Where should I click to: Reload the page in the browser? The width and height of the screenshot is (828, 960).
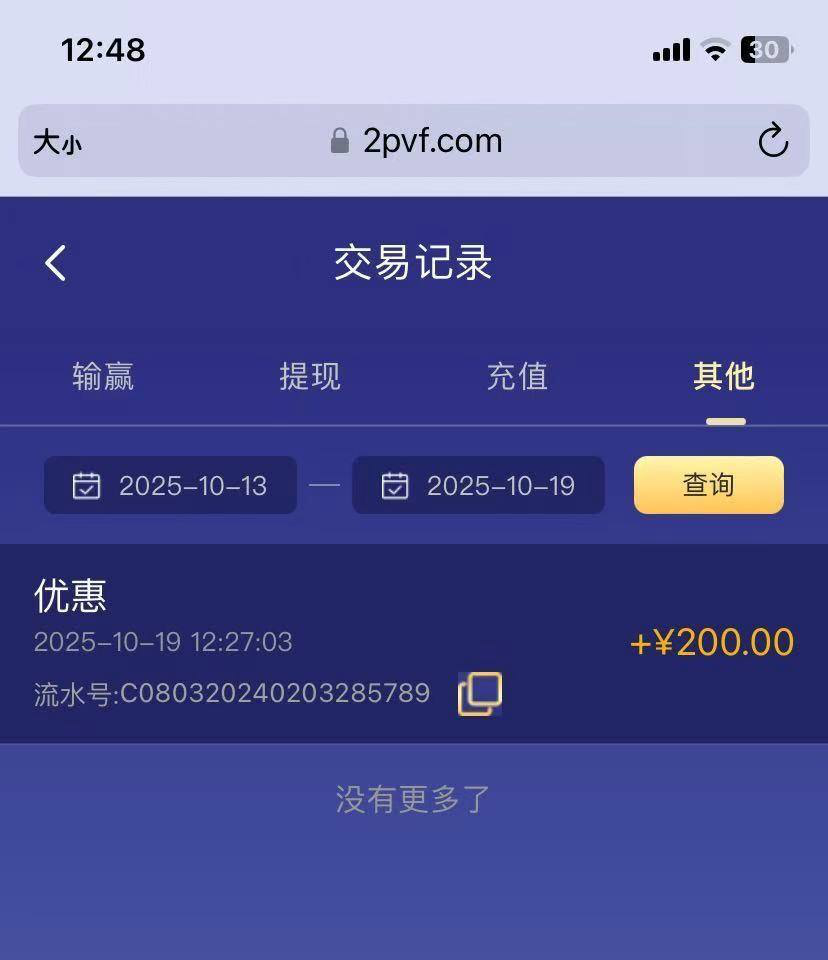[x=772, y=141]
